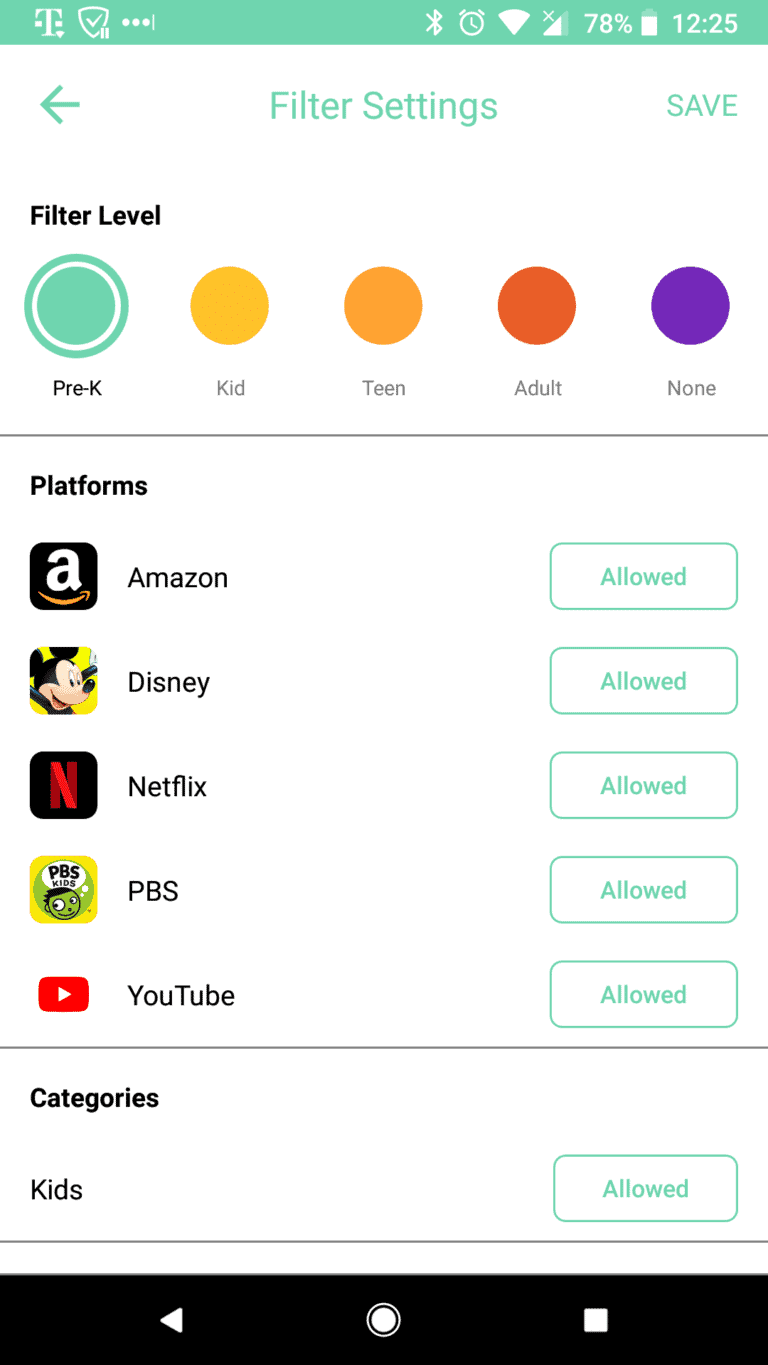Click the Disney Mickey Mouse icon

pyautogui.click(x=63, y=681)
